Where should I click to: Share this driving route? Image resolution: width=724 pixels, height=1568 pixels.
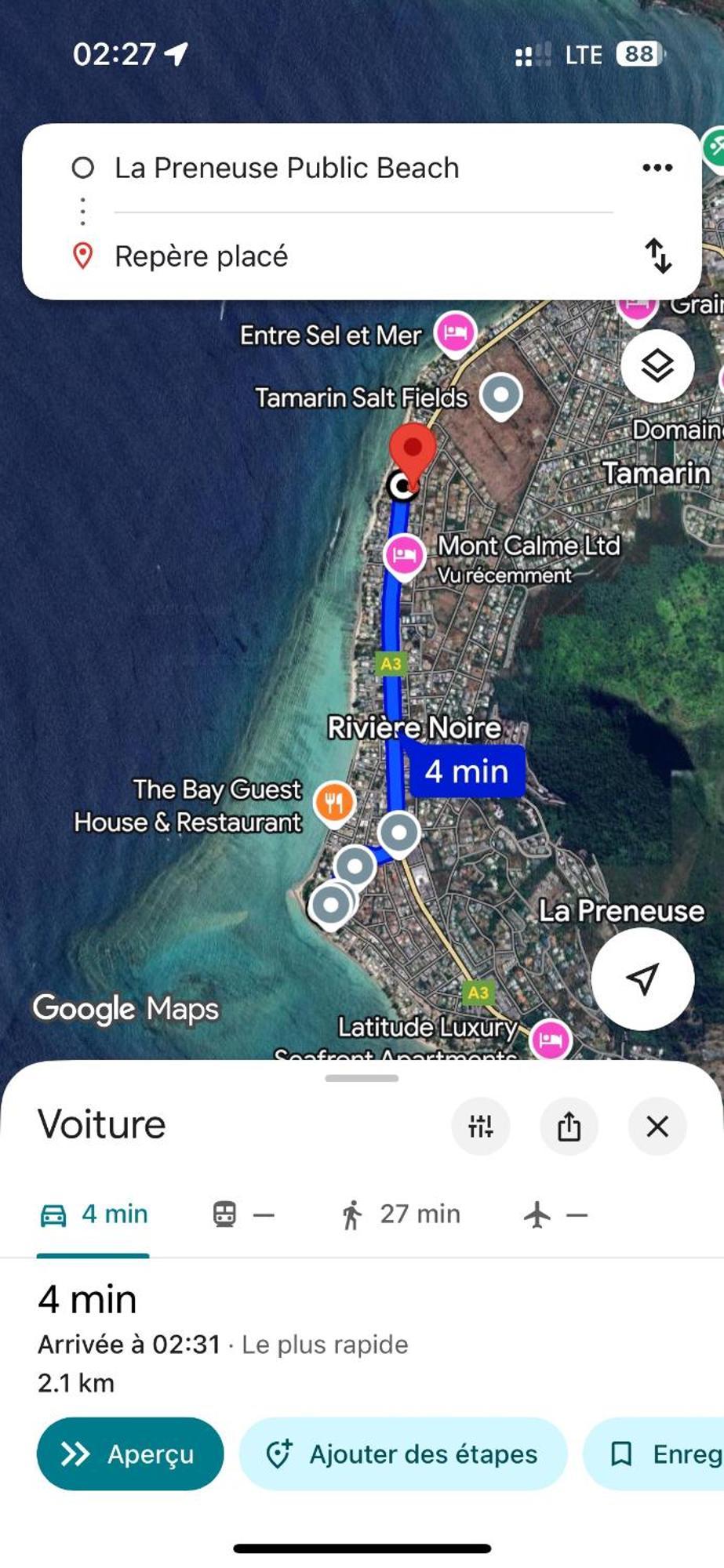569,1127
